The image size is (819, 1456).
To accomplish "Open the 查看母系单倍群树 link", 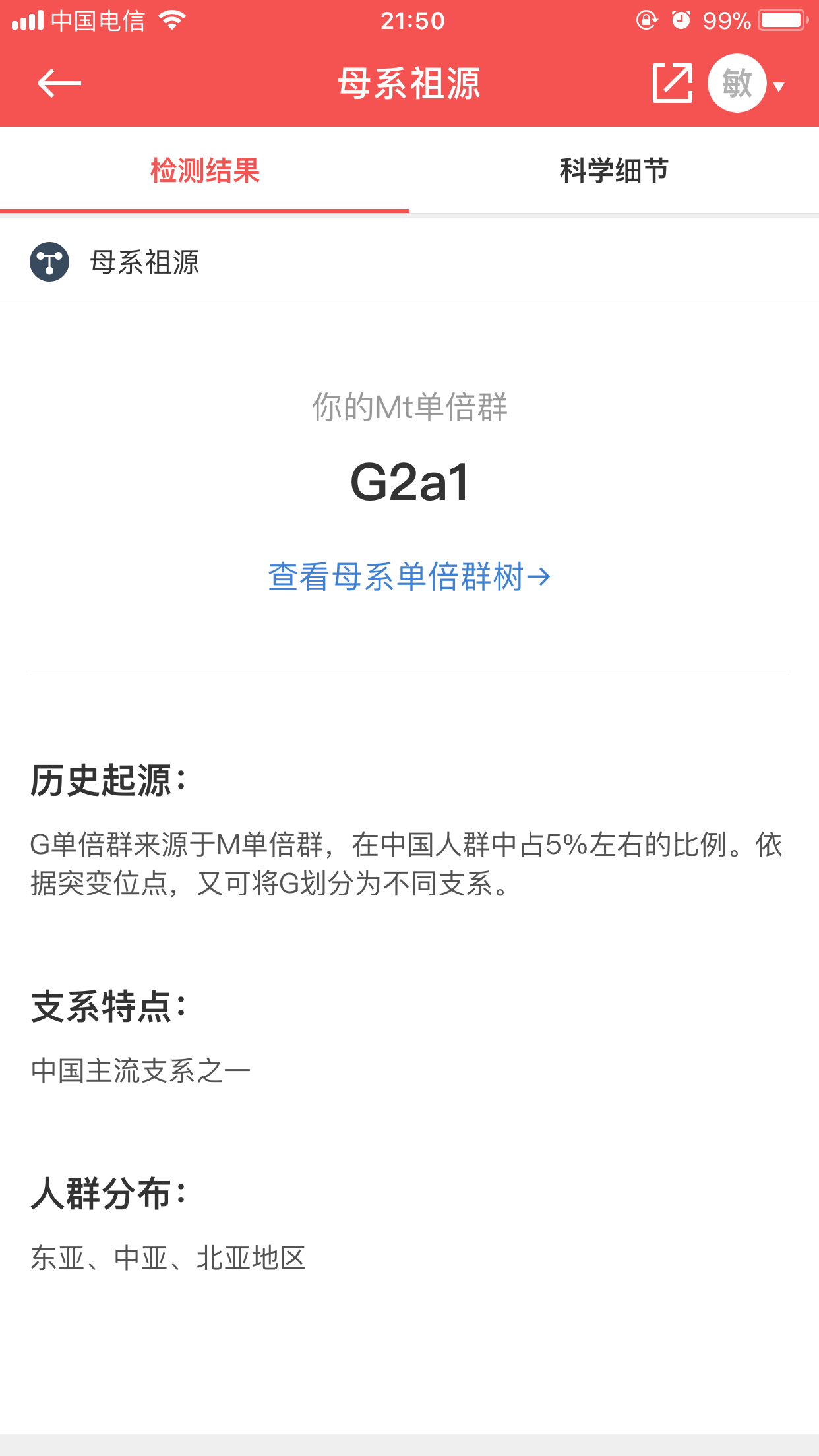I will coord(409,577).
